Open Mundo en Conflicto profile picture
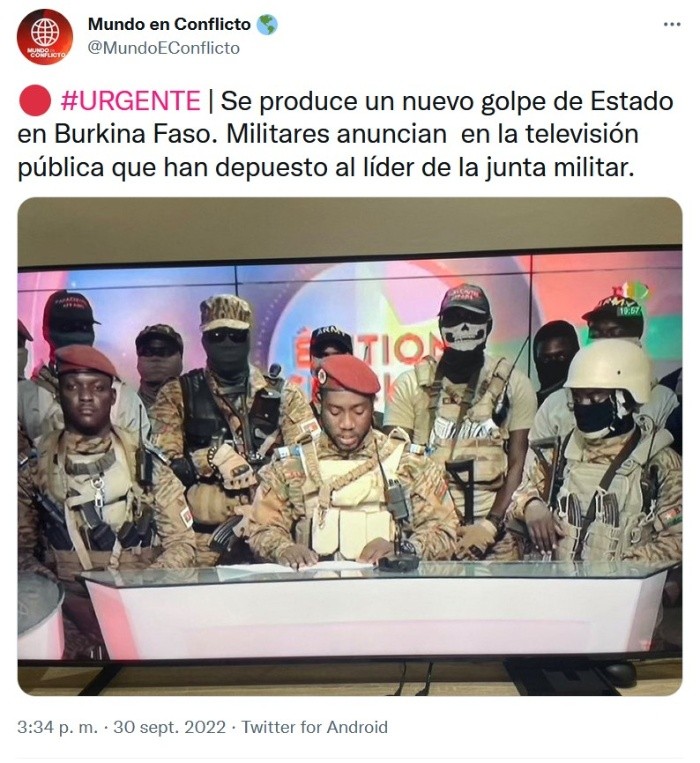Viewport: 700px width, 763px height. tap(44, 36)
